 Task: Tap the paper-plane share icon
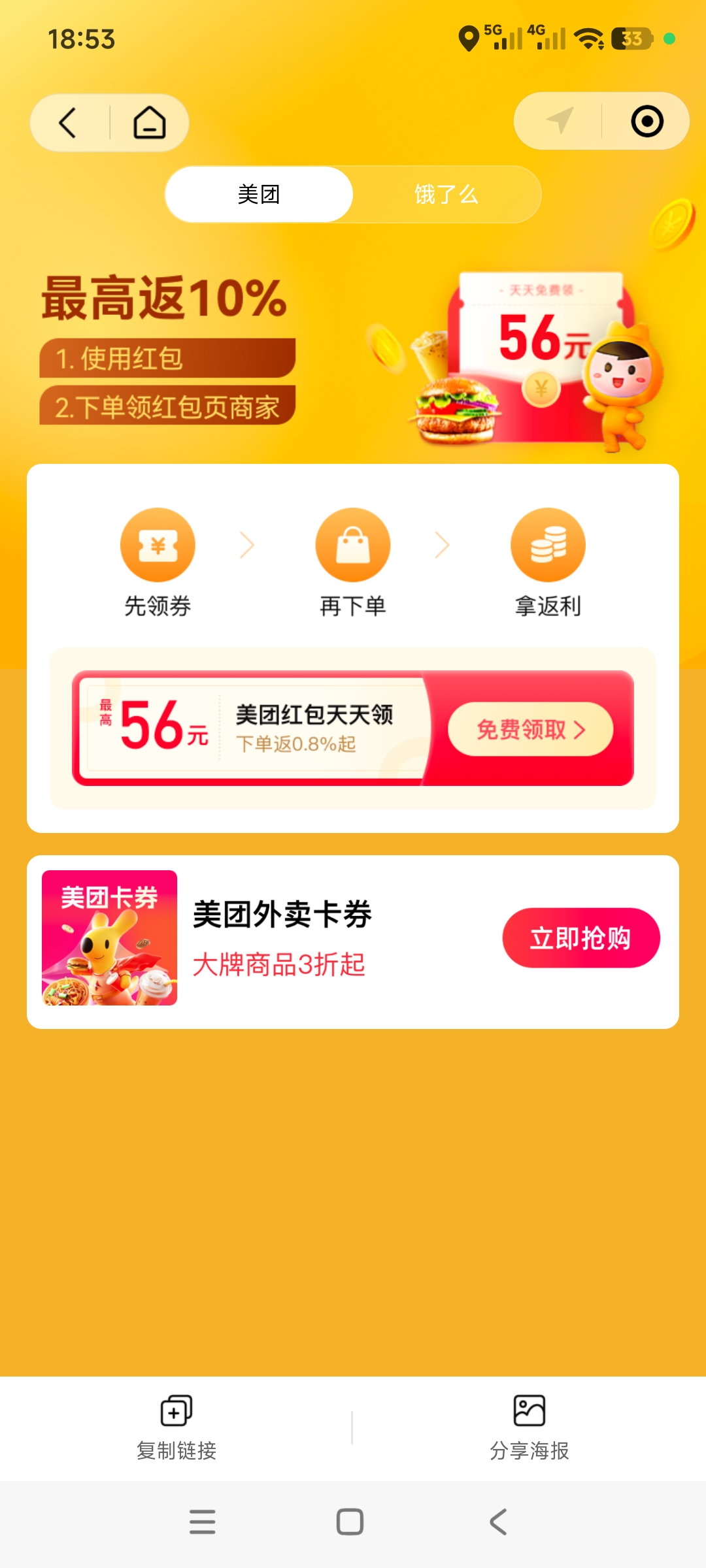click(560, 121)
